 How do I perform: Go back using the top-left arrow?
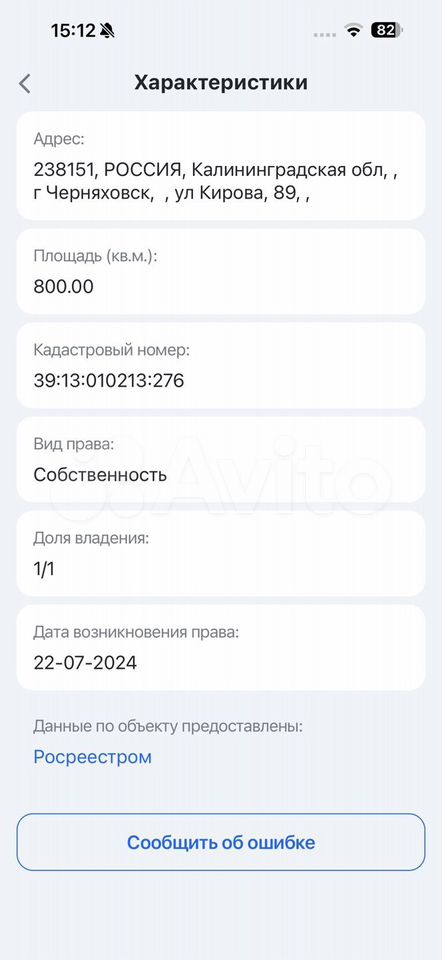(24, 83)
